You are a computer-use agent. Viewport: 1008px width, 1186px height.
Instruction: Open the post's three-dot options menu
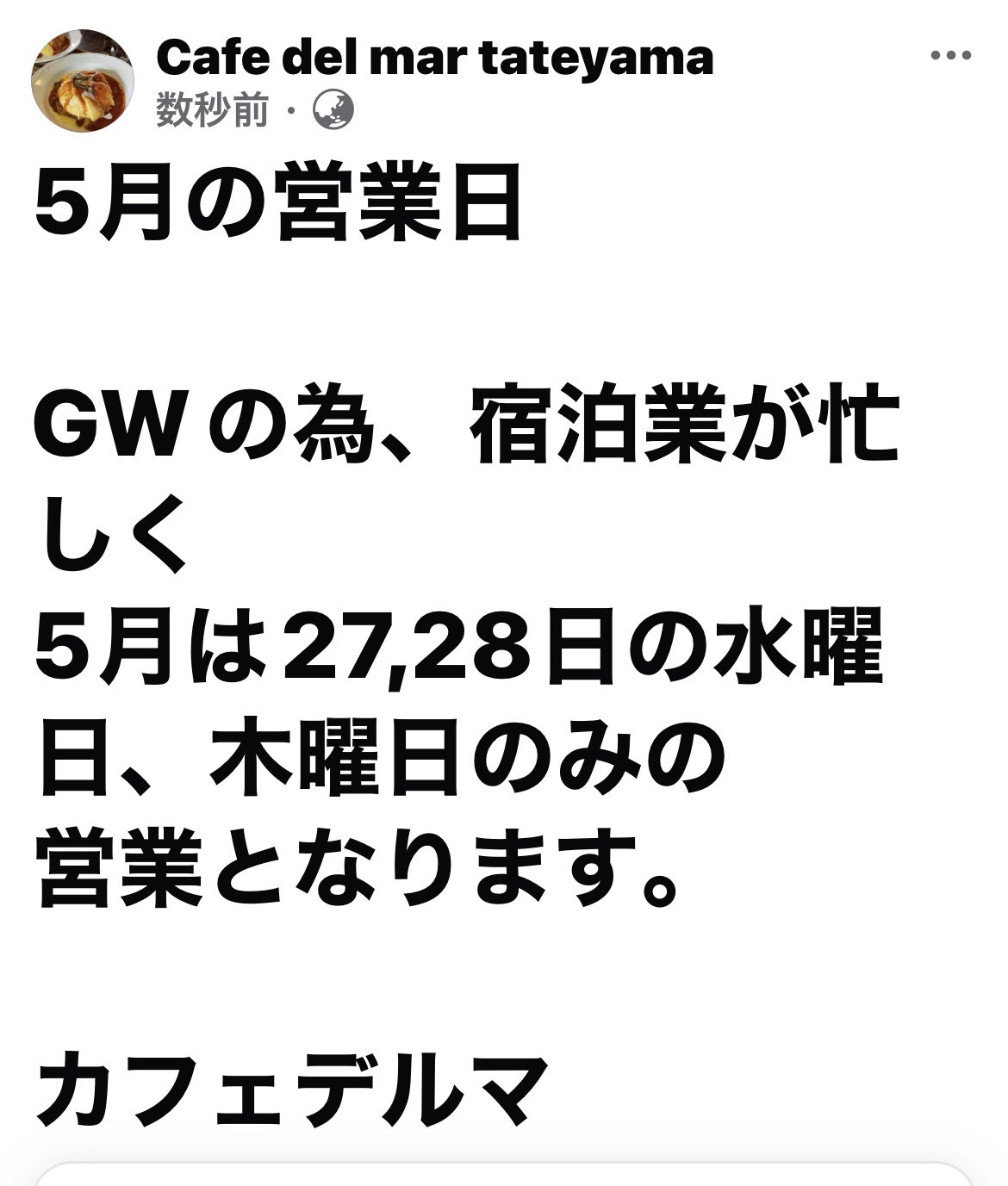[951, 56]
